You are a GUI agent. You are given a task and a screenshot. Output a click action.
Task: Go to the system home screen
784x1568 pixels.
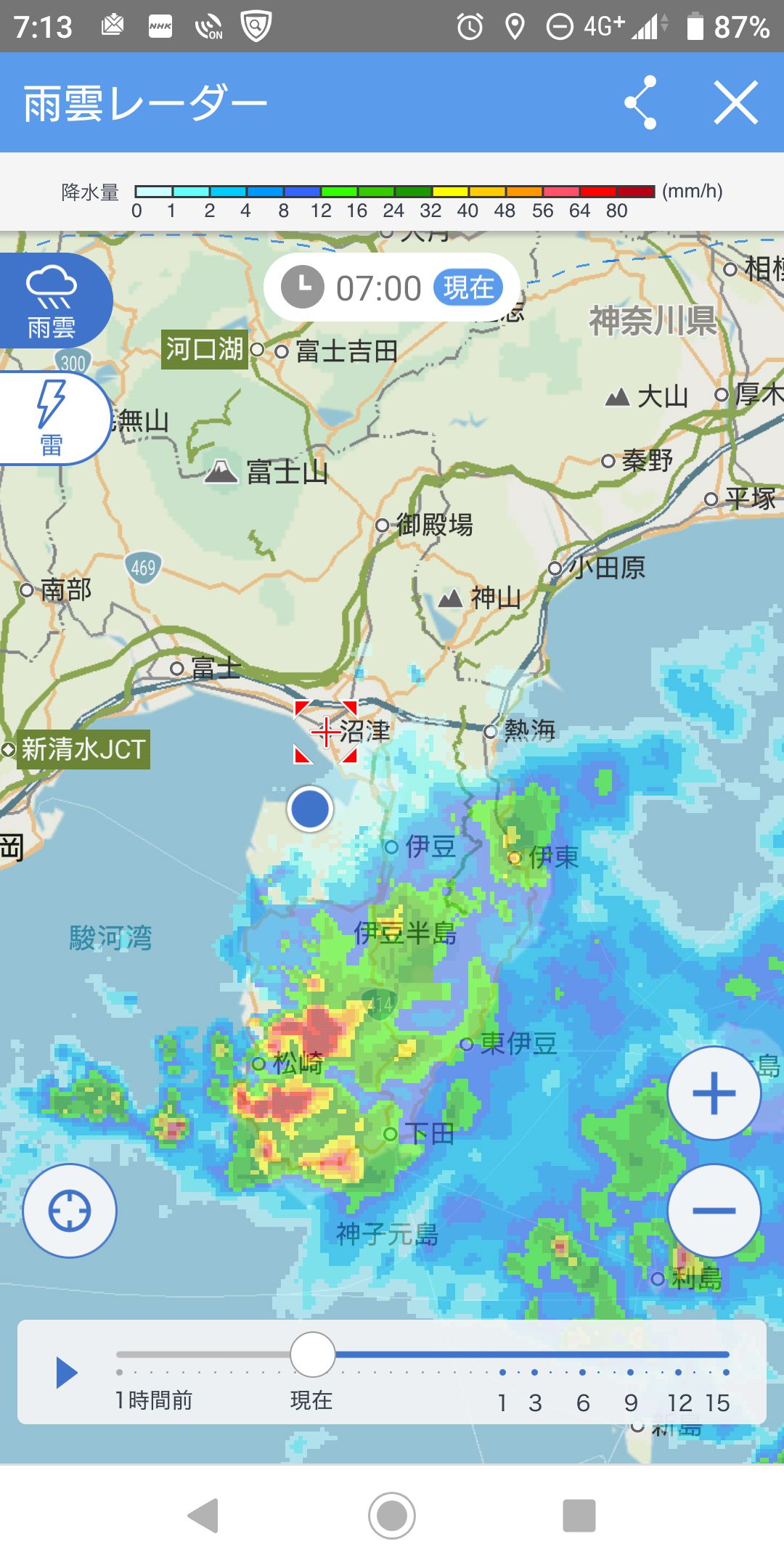[x=392, y=1516]
